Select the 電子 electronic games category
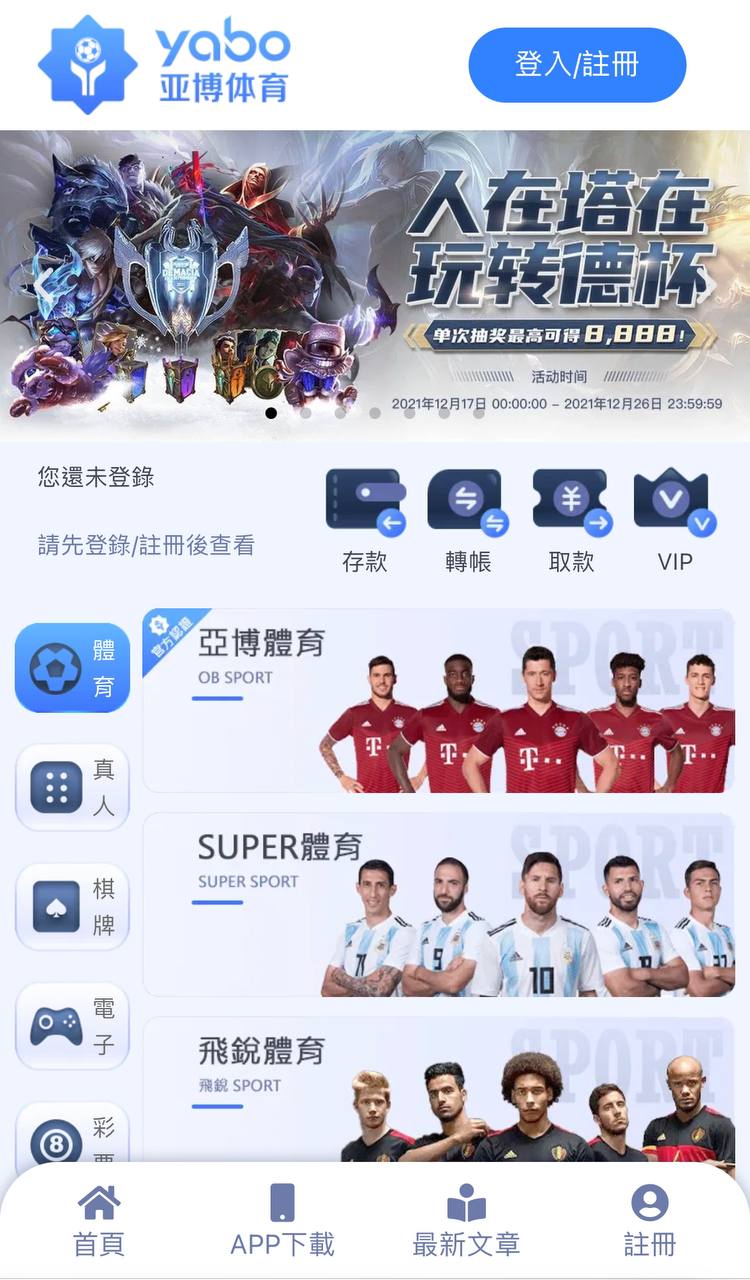The width and height of the screenshot is (750, 1280). pos(72,1027)
